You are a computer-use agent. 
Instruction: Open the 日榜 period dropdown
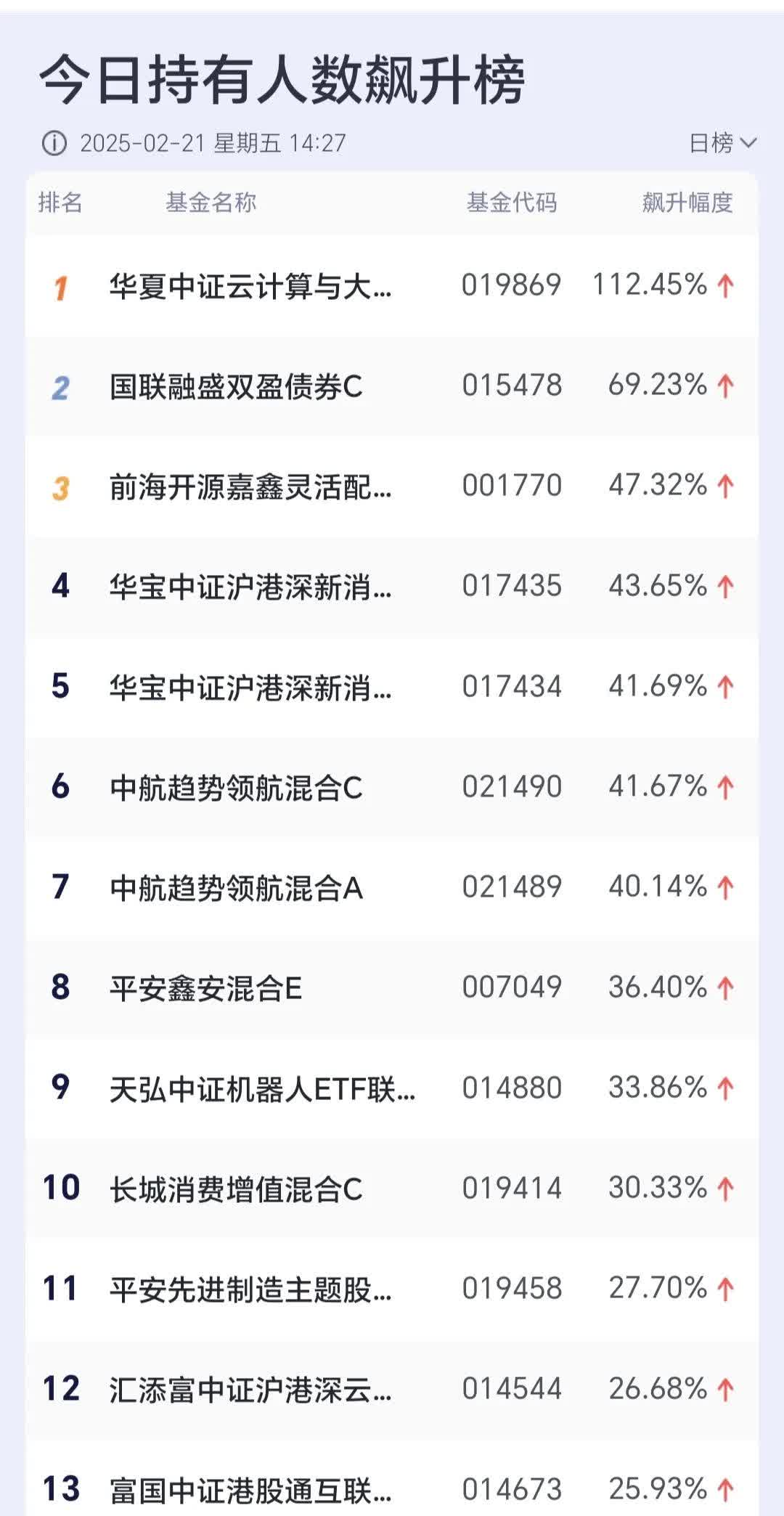[722, 143]
